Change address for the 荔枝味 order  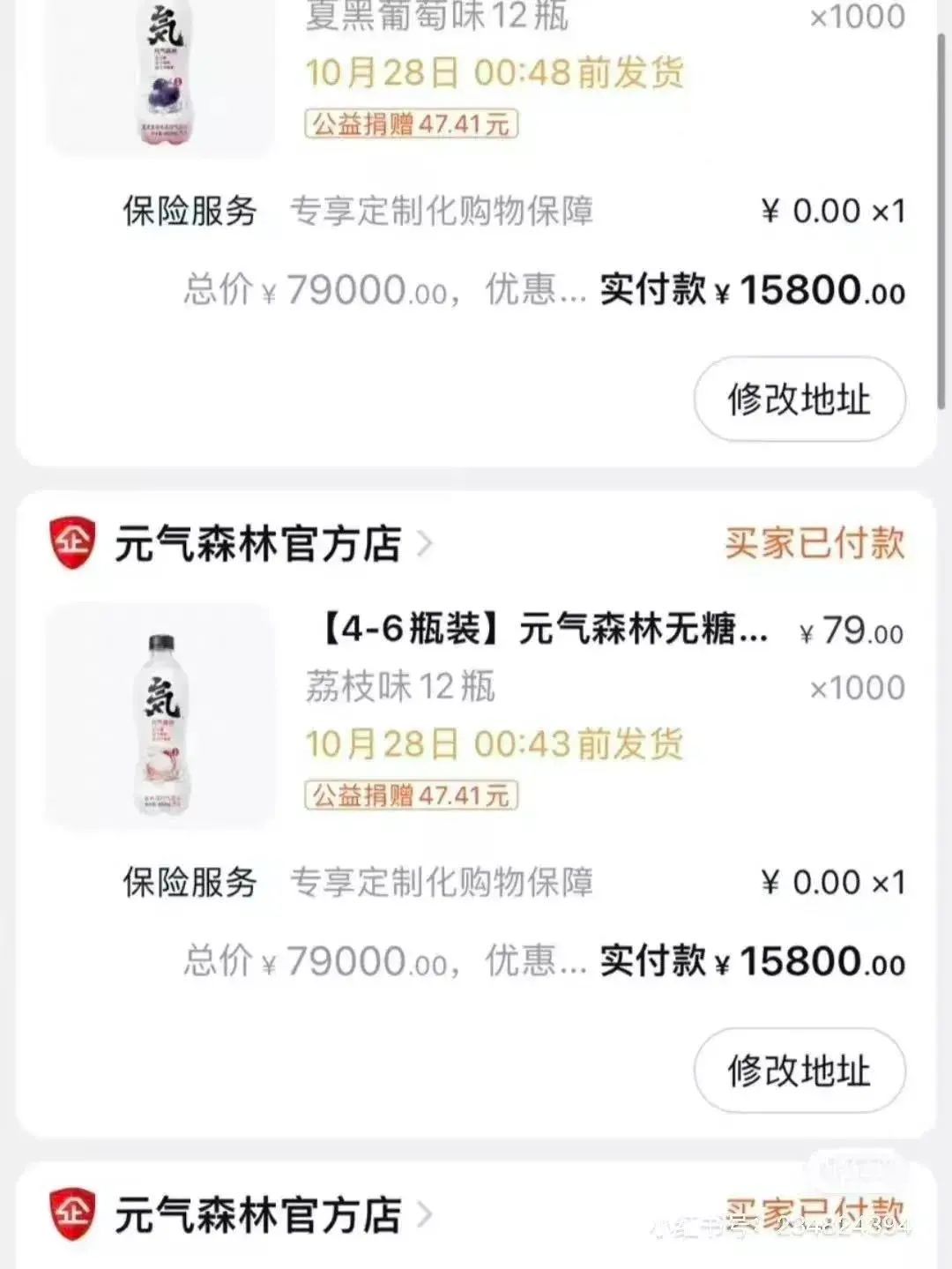coord(799,1071)
